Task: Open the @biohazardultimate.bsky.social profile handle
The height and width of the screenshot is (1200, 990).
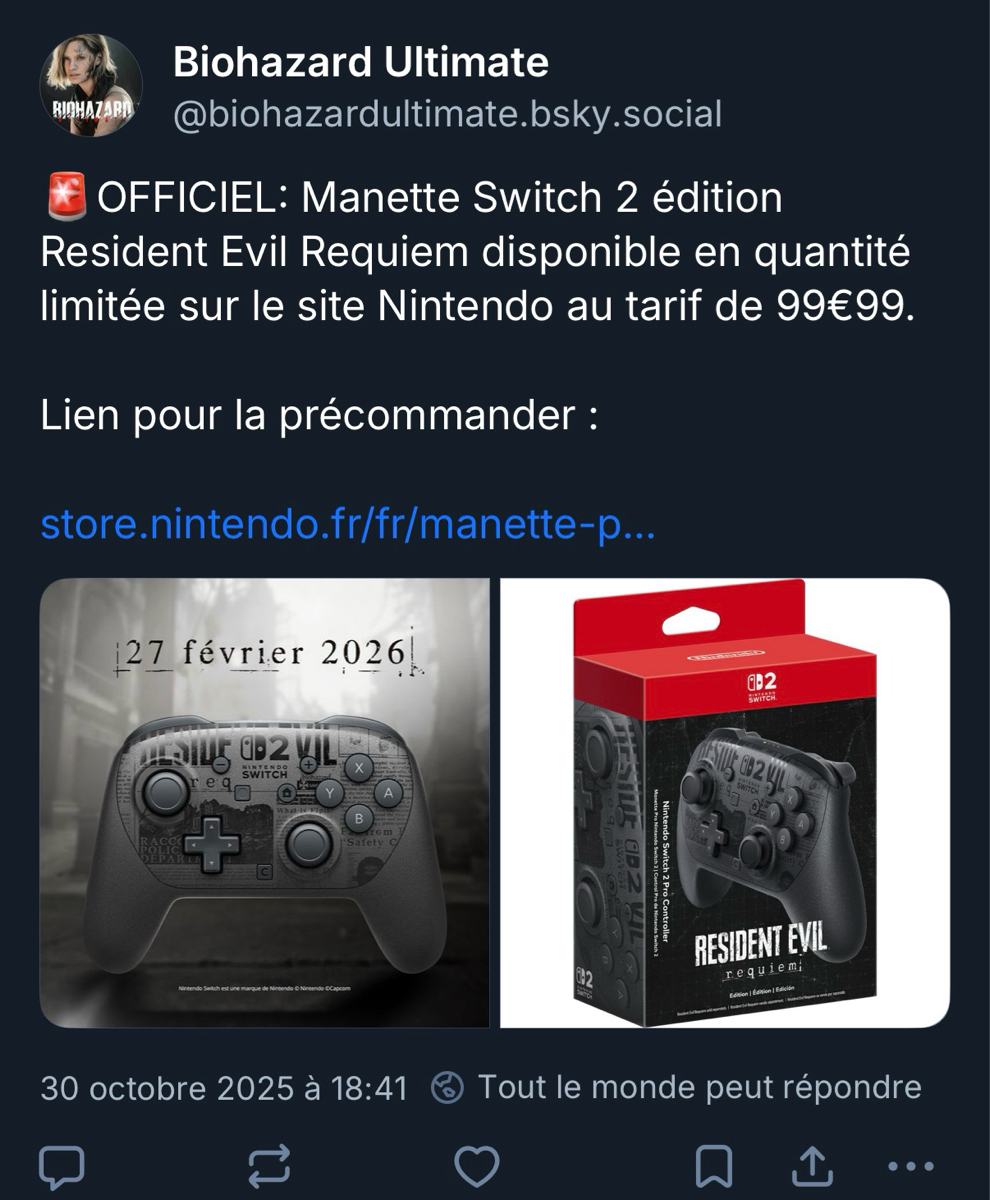Action: pyautogui.click(x=447, y=114)
